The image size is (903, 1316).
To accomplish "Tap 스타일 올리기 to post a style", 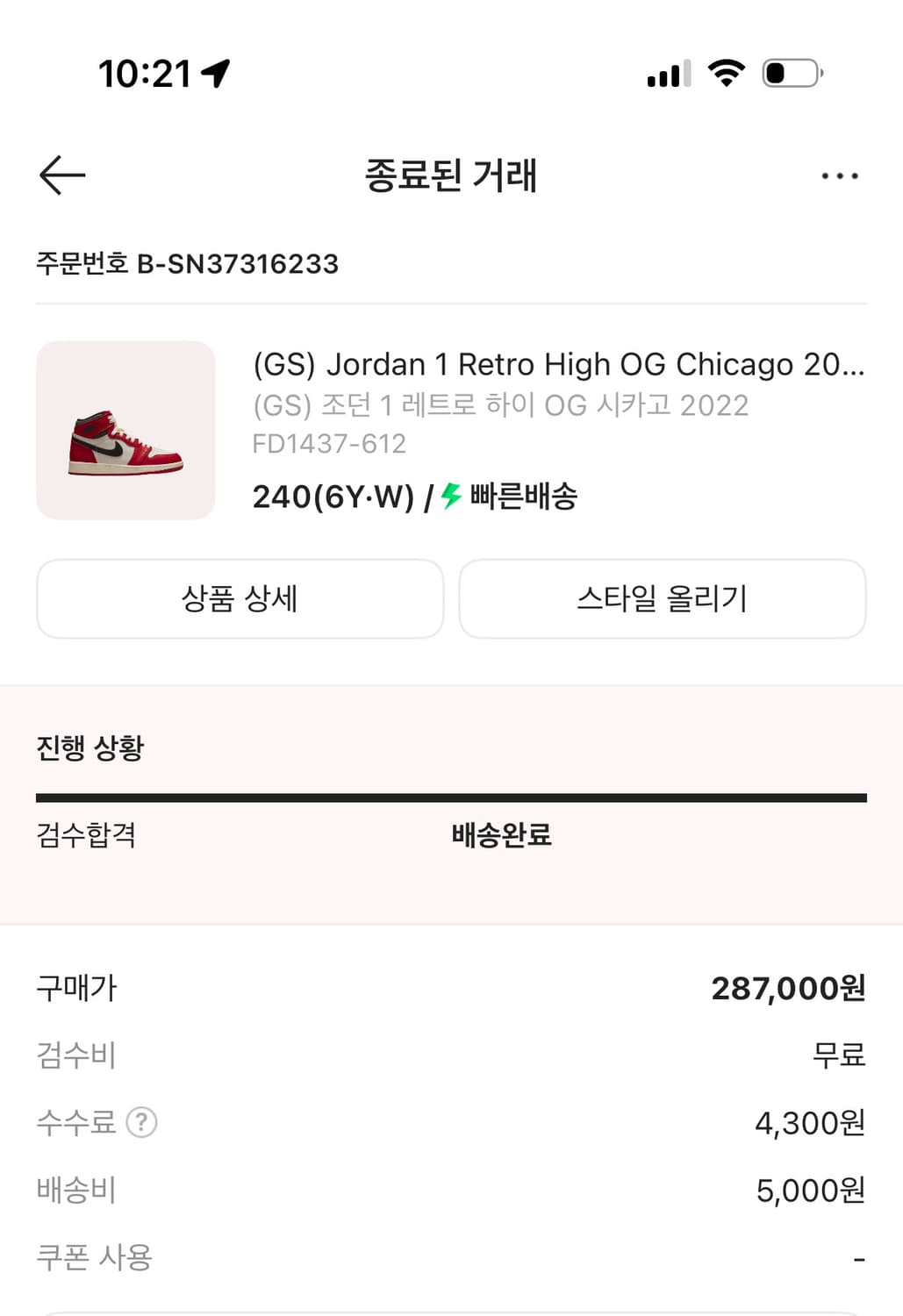I will pos(662,598).
